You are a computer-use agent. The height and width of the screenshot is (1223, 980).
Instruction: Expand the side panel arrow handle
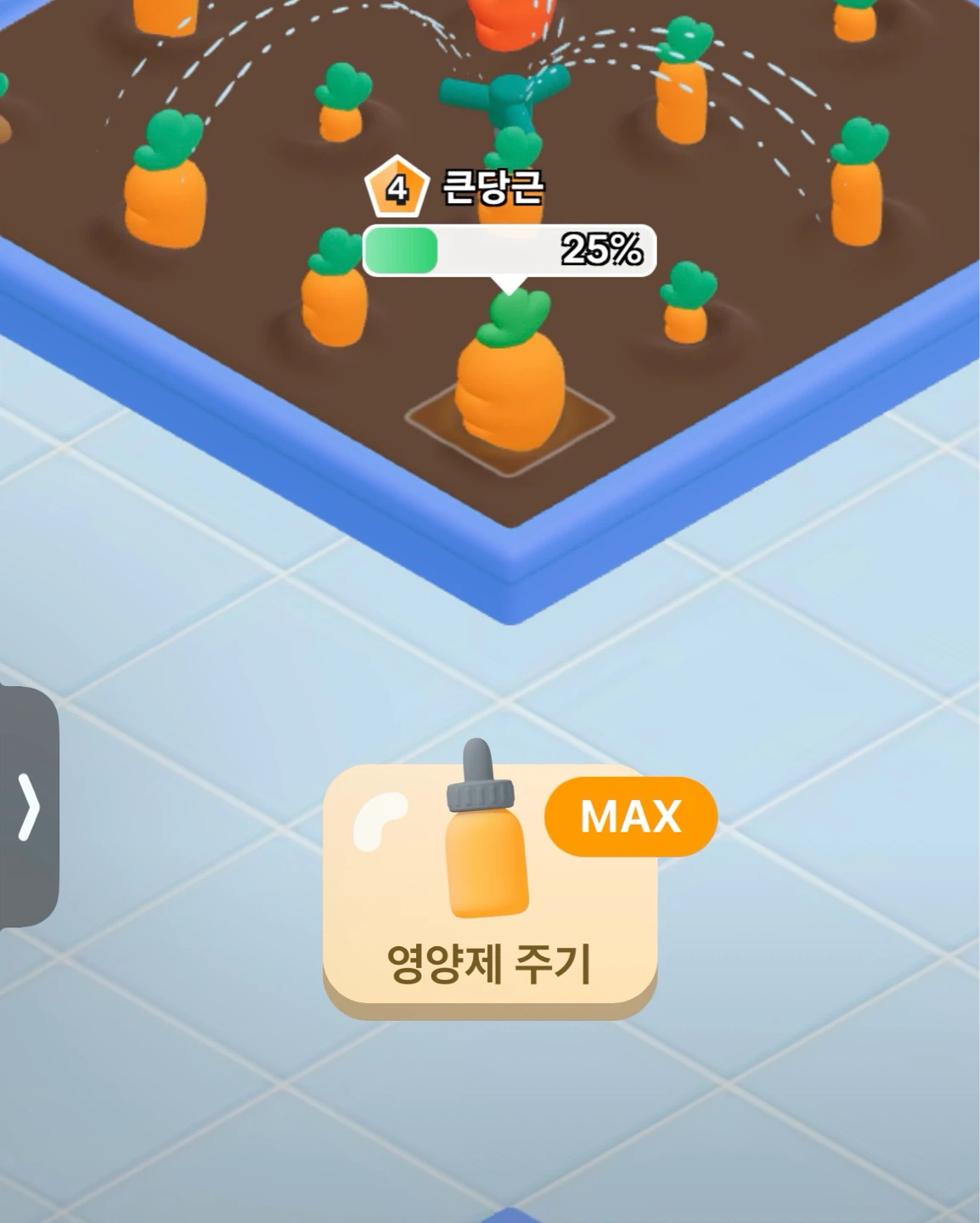pyautogui.click(x=28, y=806)
